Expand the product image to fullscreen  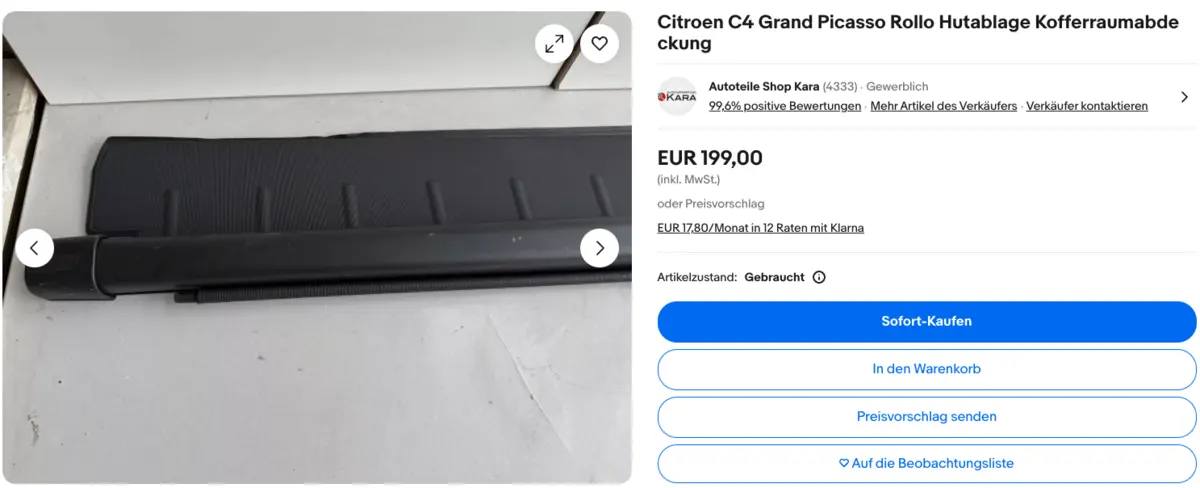[x=554, y=43]
